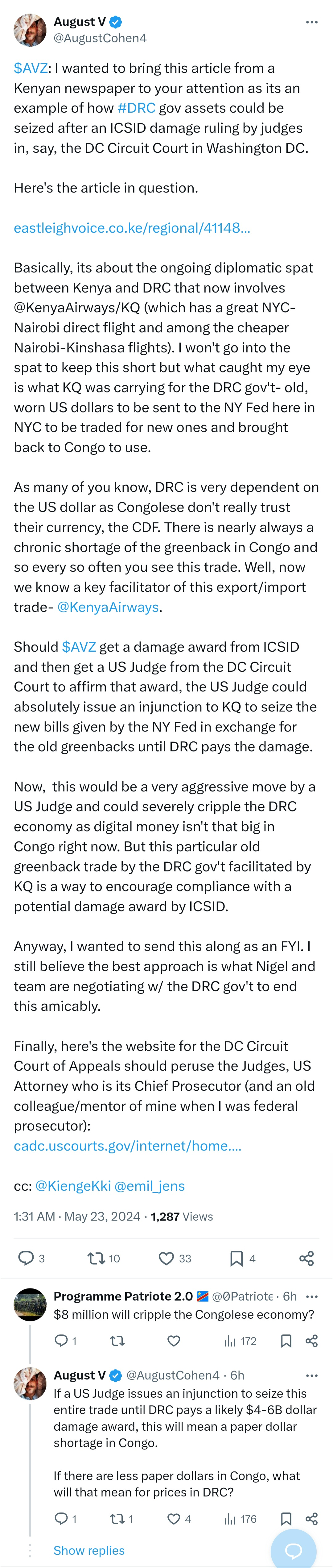Open @KenyaAirways mention after "trade-"
The width and height of the screenshot is (333, 1568).
tap(108, 607)
